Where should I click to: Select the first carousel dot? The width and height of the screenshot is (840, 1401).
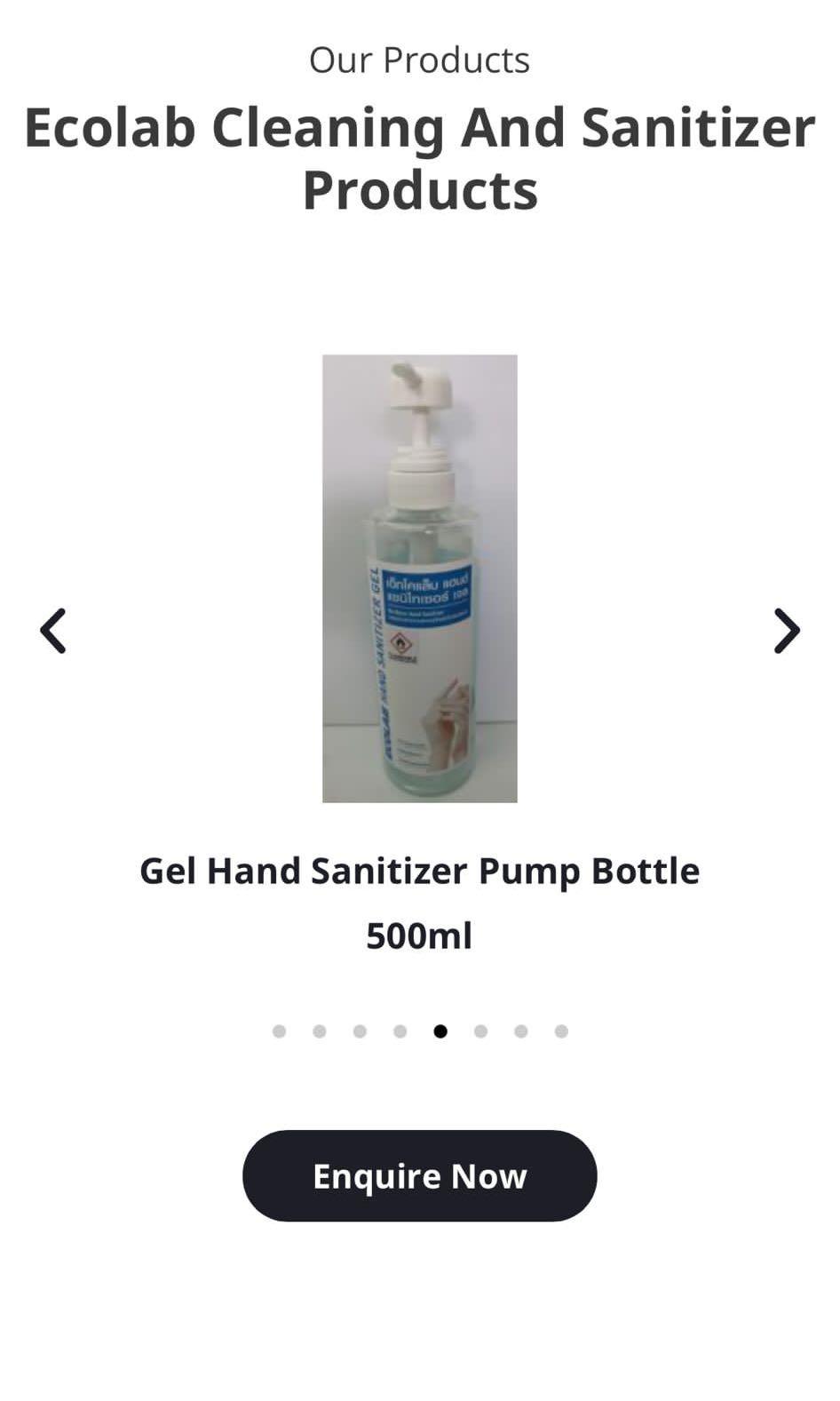coord(279,1031)
